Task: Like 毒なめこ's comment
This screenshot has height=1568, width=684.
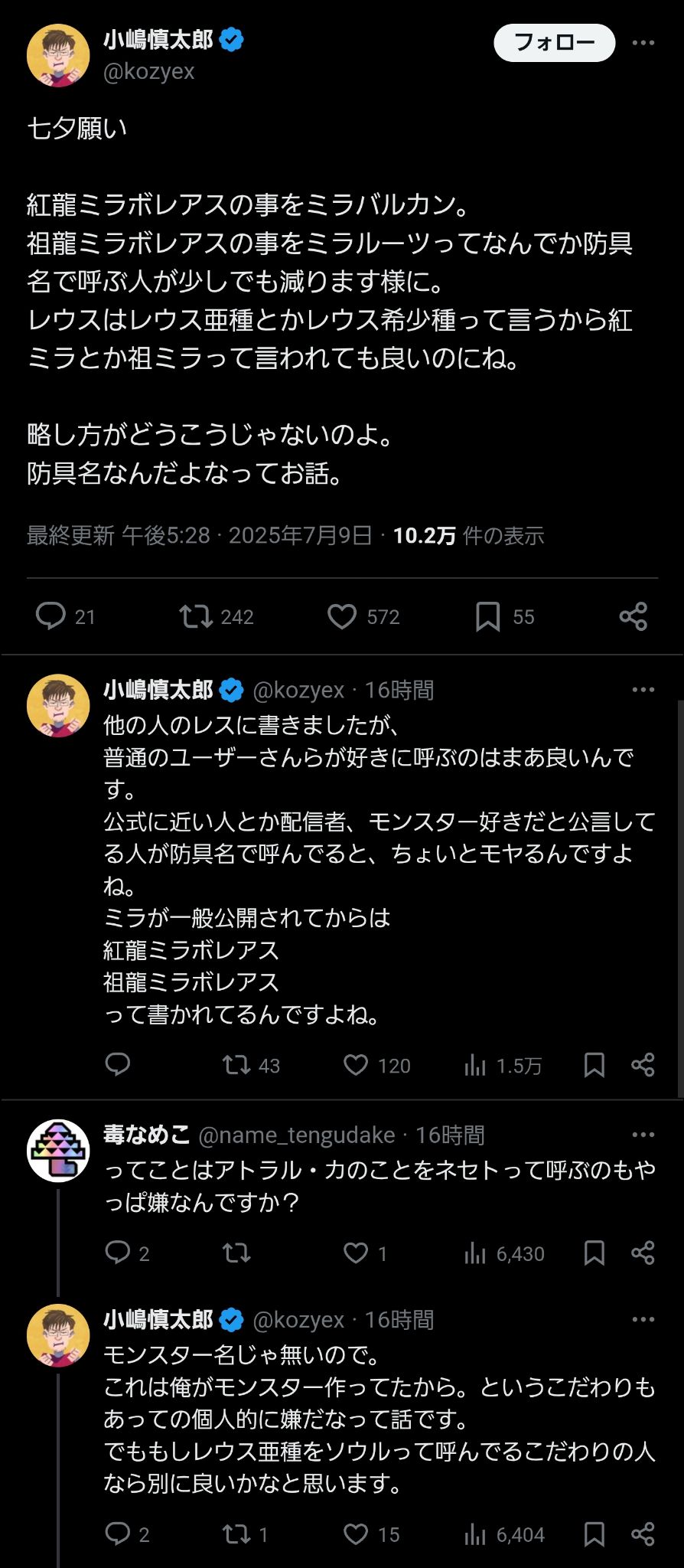Action: [x=356, y=1253]
